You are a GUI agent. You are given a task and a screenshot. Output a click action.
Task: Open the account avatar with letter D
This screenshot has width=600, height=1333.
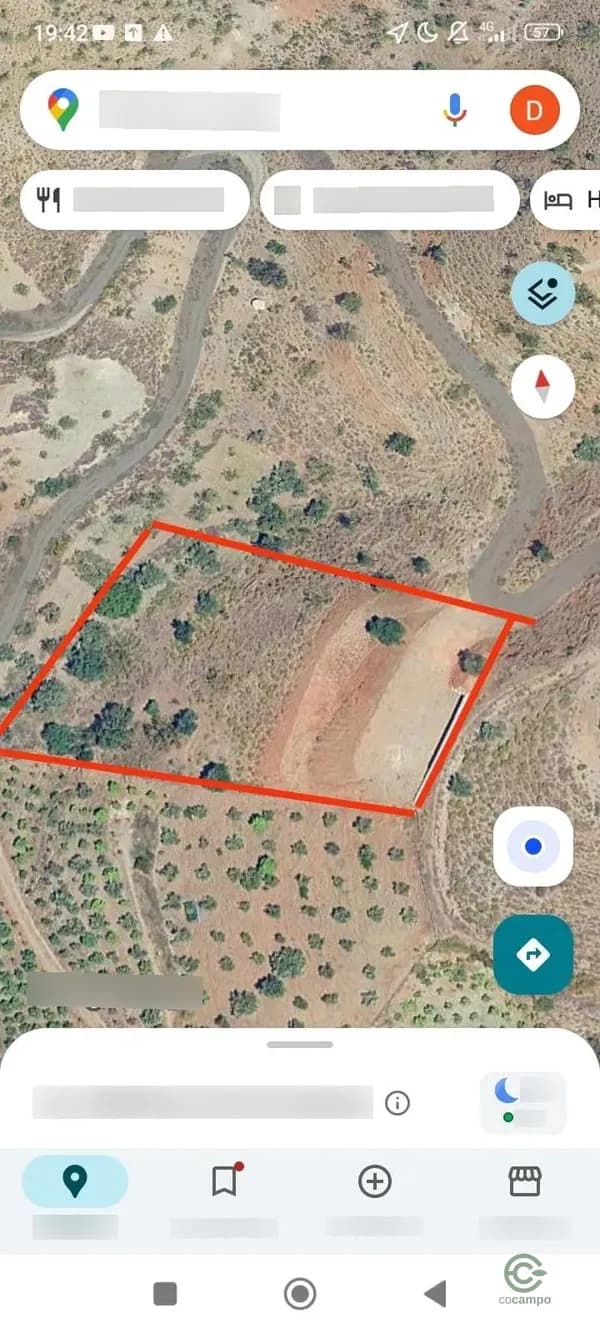click(534, 110)
